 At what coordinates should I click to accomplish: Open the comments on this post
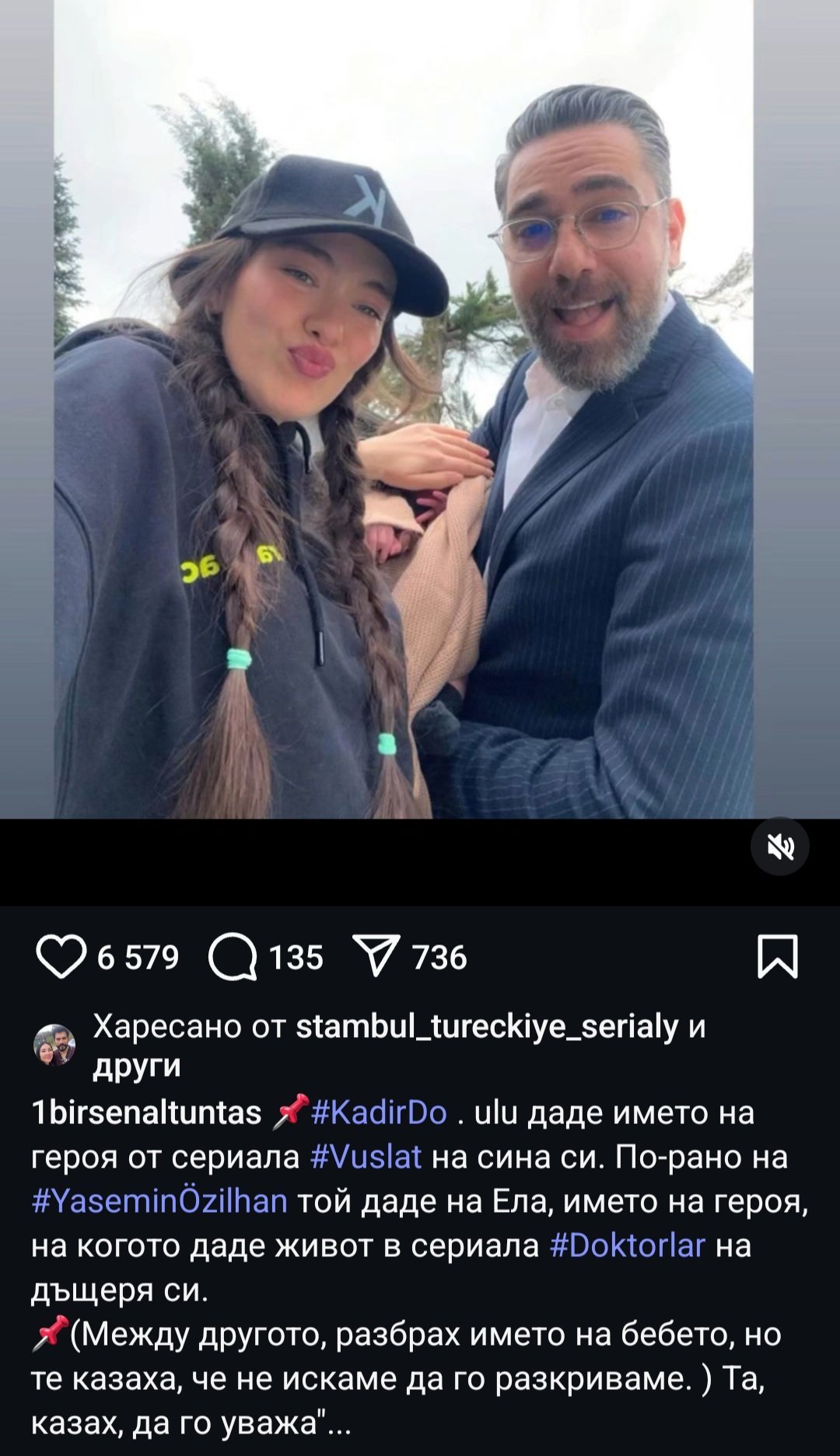(233, 957)
